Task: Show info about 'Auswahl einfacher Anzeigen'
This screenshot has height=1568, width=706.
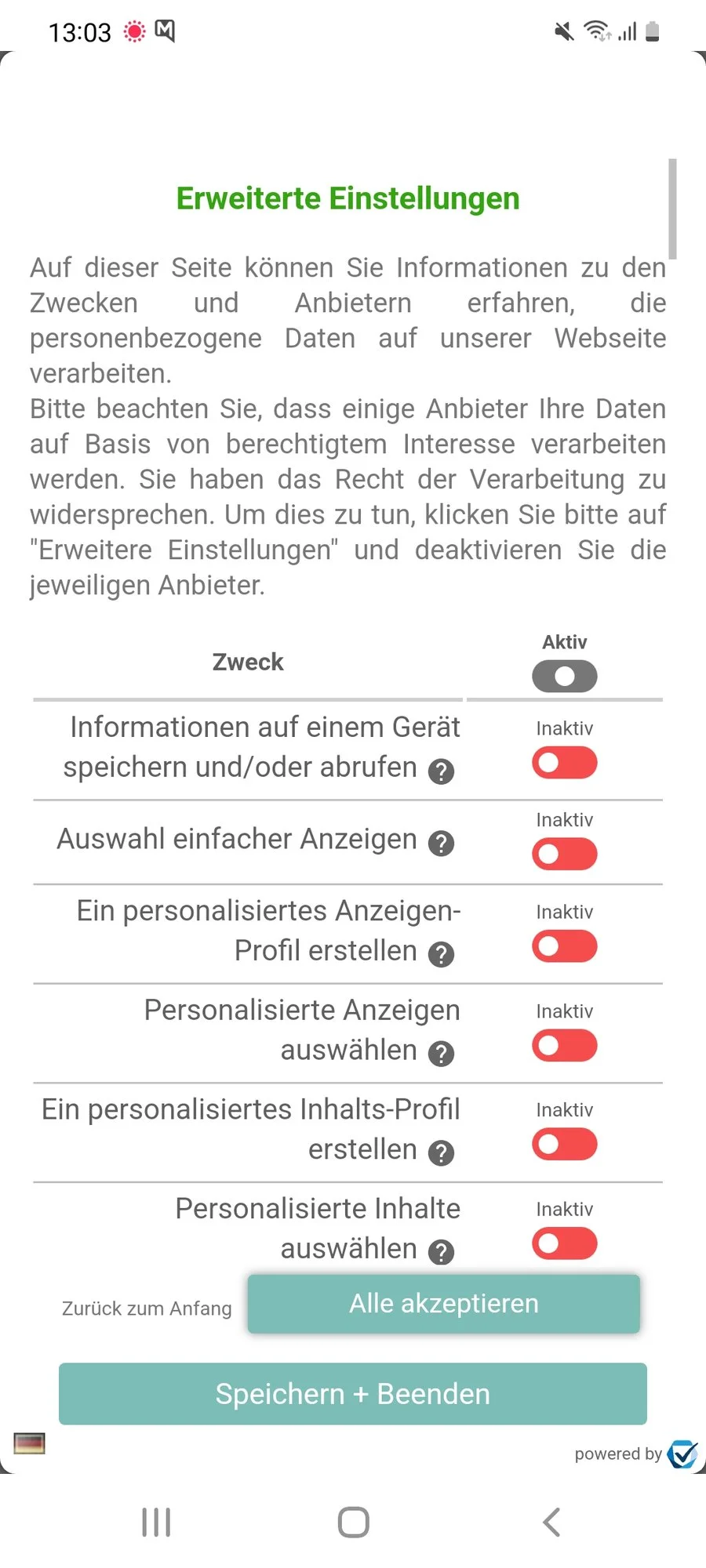Action: 441,844
